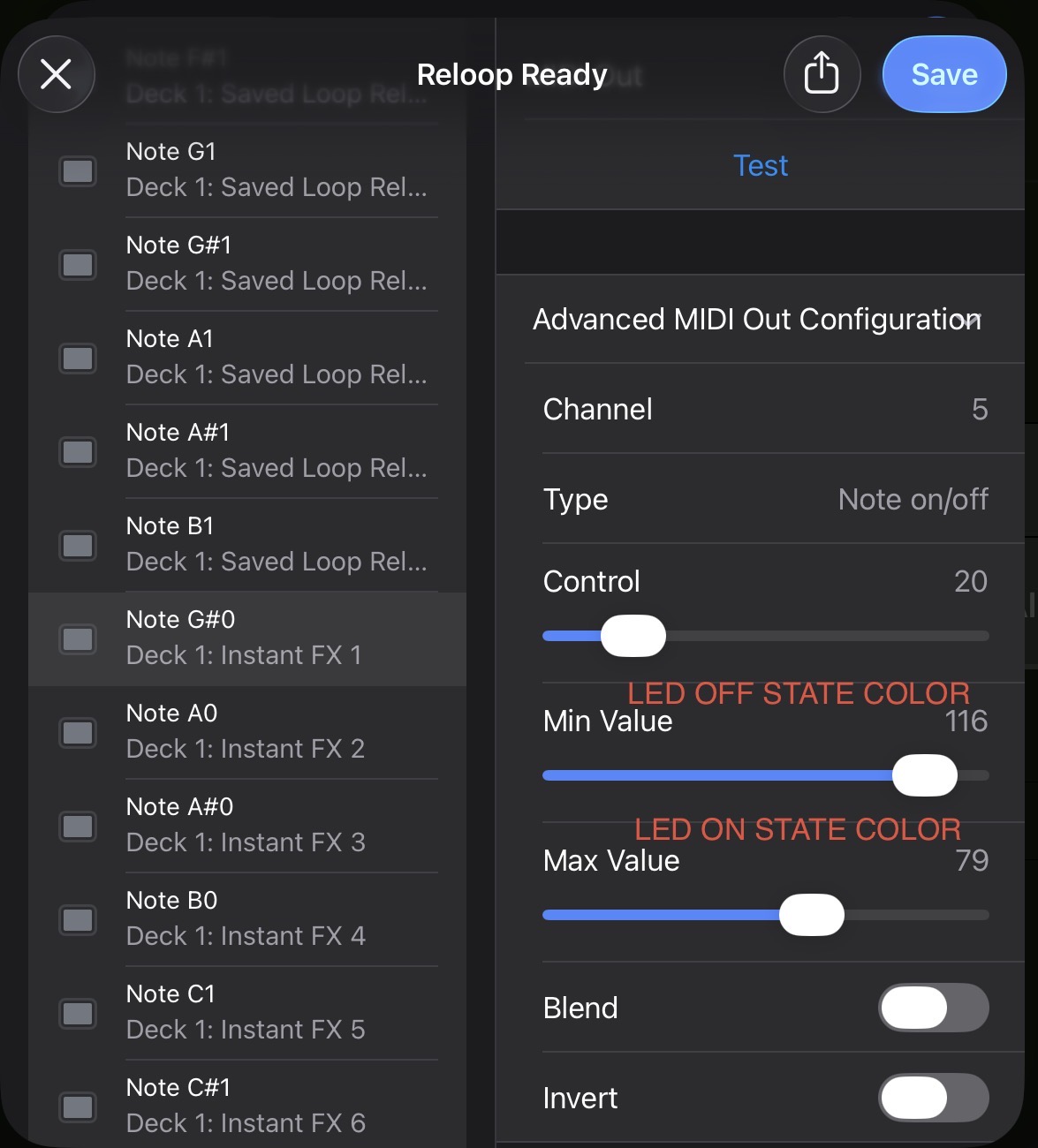
Task: Close the Reloop Ready mapping editor
Action: coord(57,74)
